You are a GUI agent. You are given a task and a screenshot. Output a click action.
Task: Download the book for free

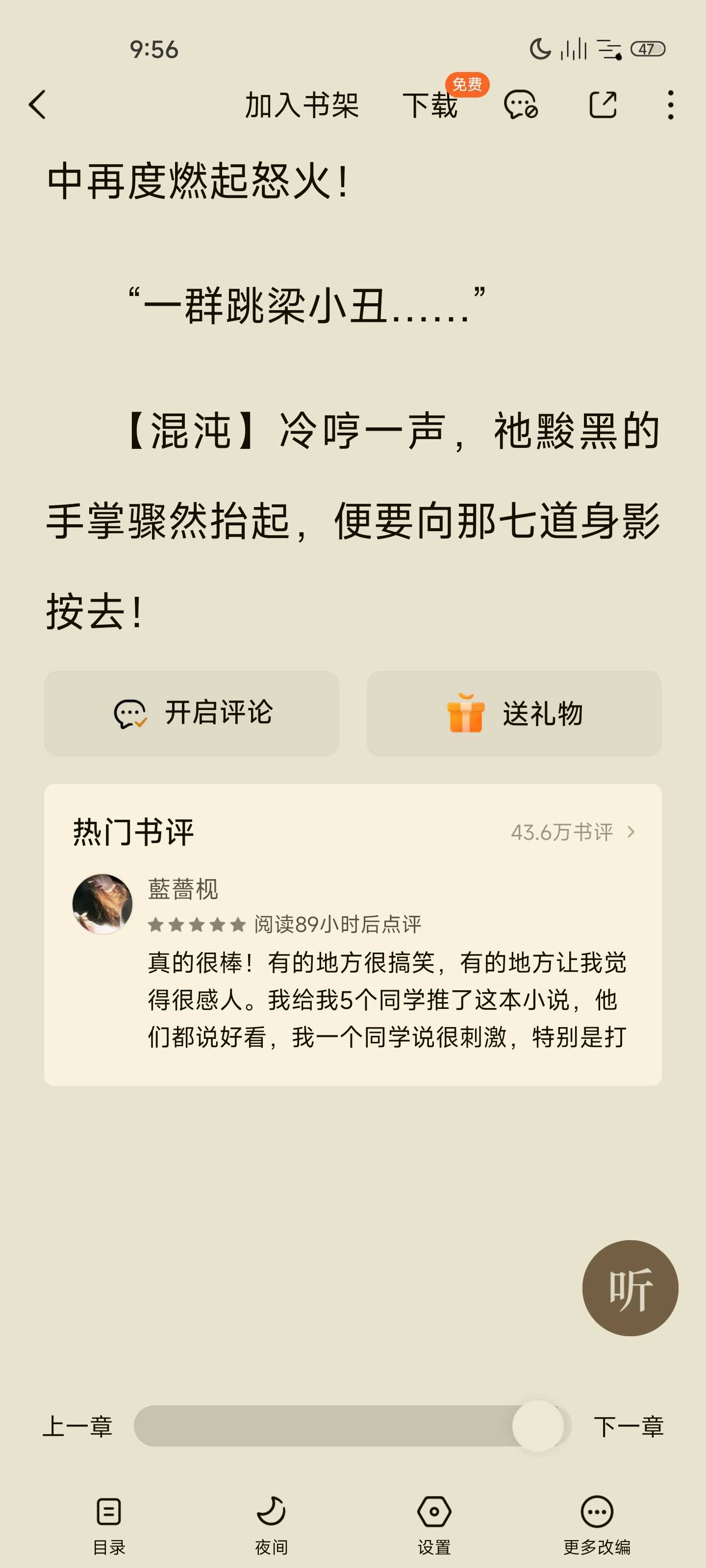[x=430, y=105]
